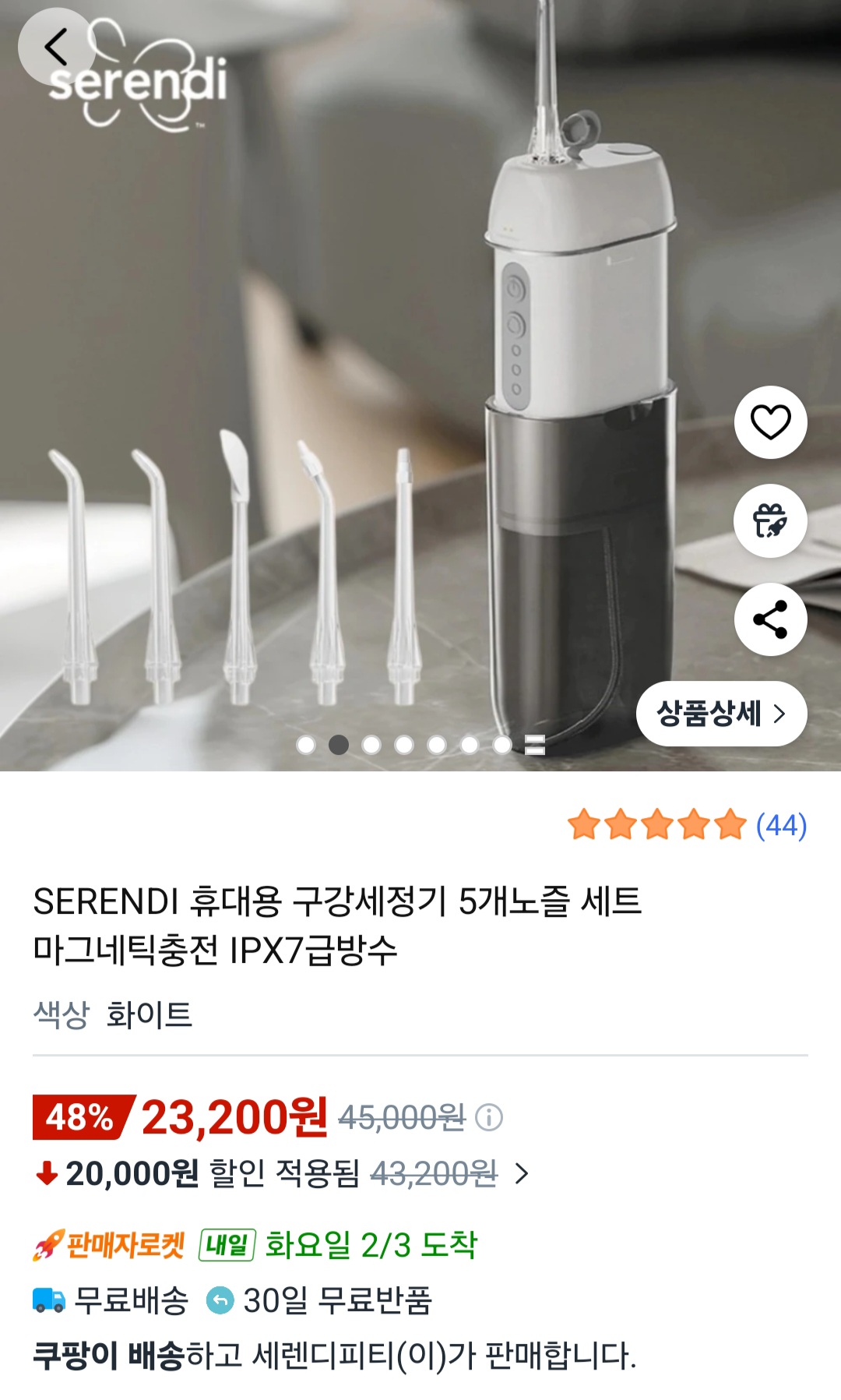Jump to the third image indicator dot

[371, 745]
